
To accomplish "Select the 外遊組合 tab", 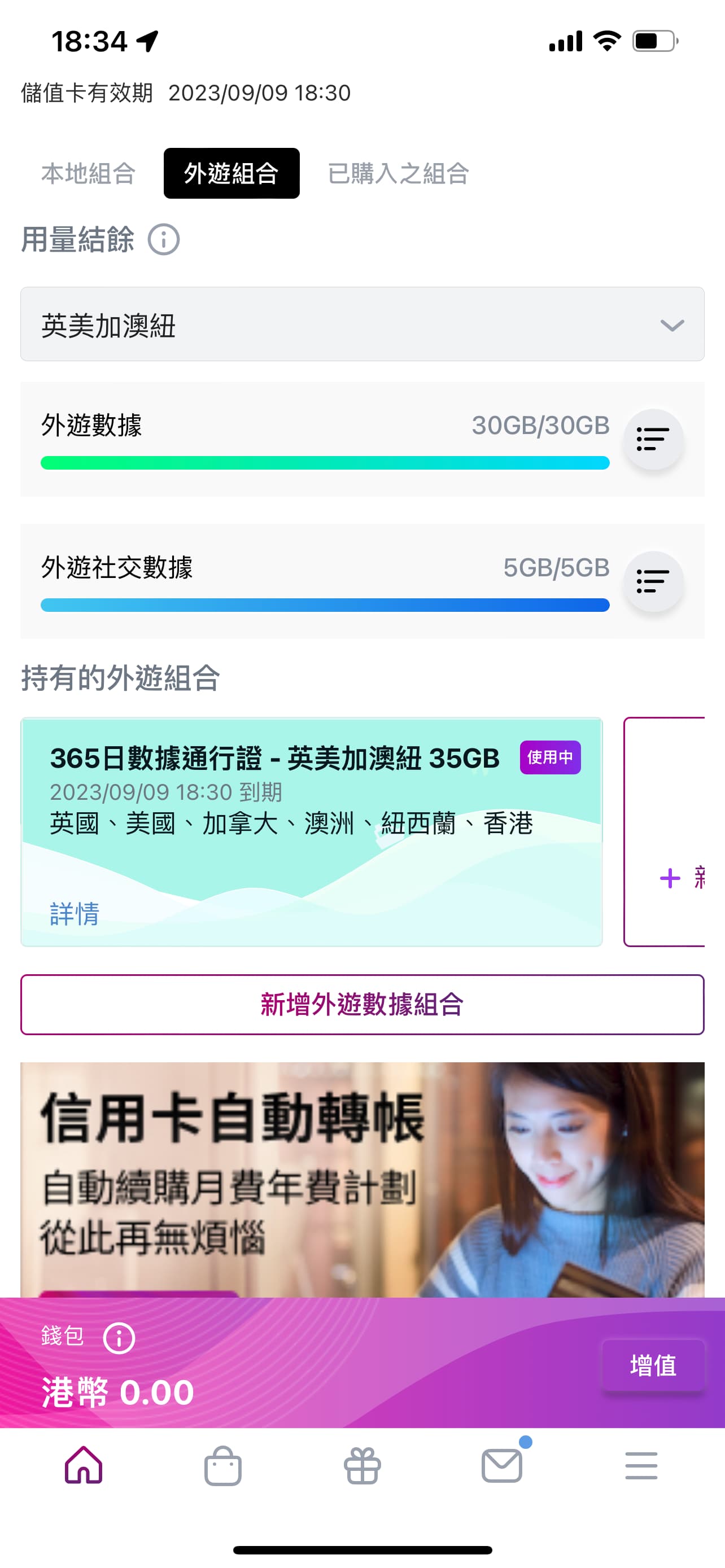I will (x=232, y=173).
